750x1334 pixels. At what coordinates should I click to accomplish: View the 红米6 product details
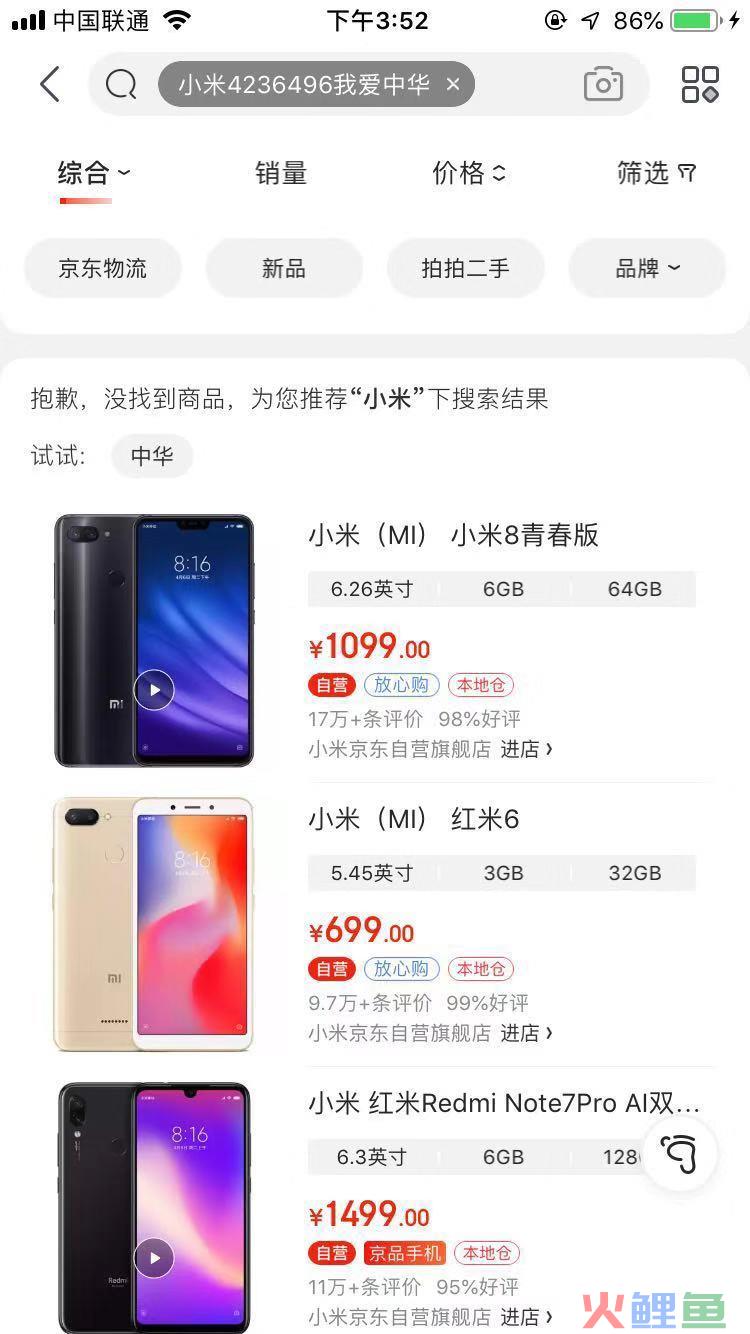click(x=414, y=820)
